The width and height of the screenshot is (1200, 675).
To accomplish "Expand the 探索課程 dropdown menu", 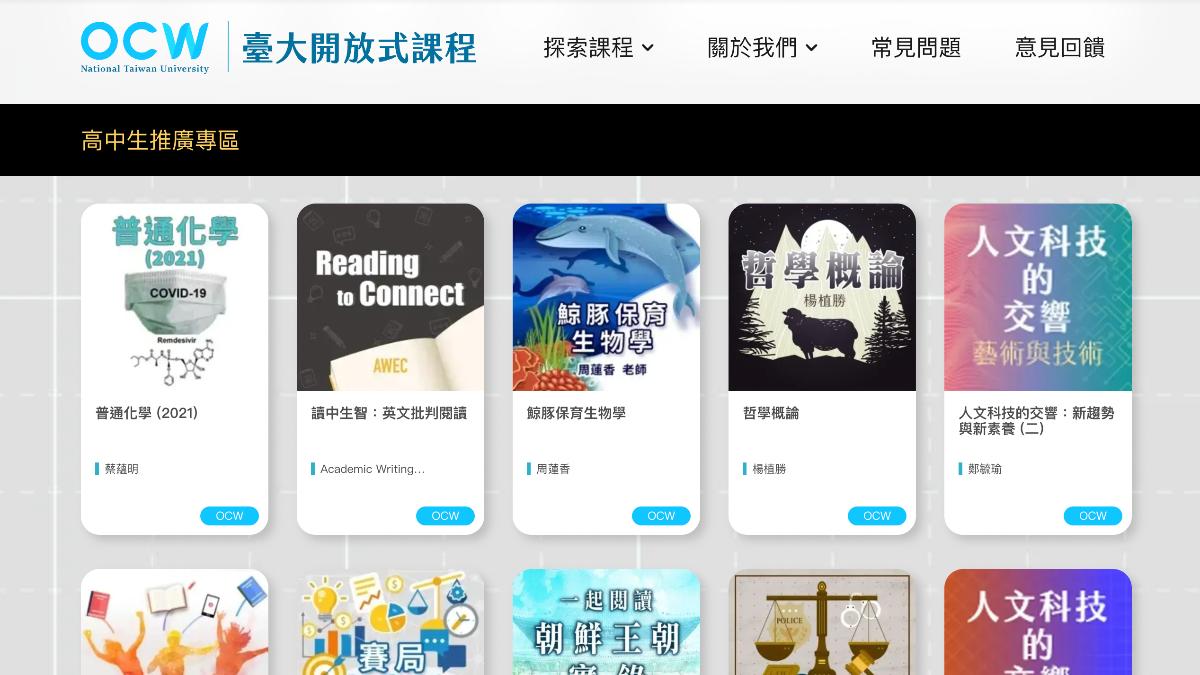I will coord(598,47).
